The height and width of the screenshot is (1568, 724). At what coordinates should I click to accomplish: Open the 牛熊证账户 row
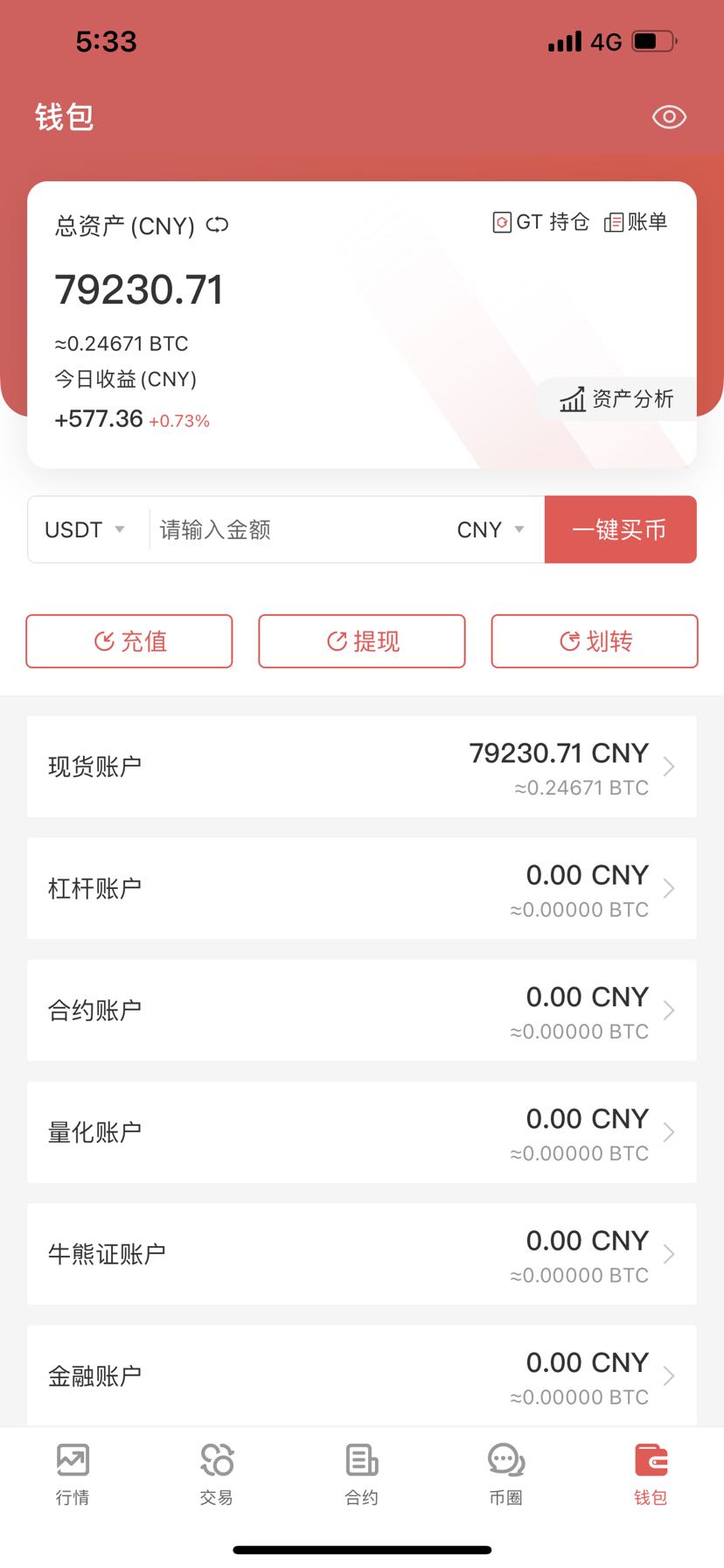362,1254
